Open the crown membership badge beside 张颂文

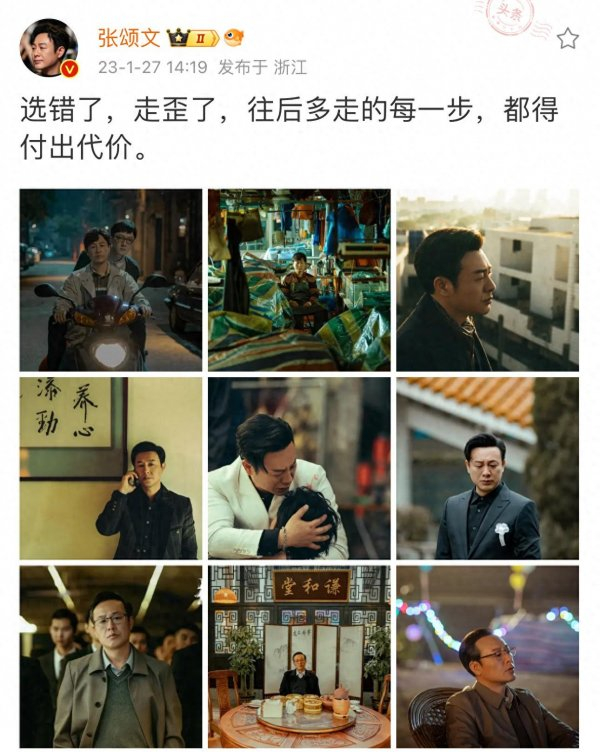pos(192,39)
